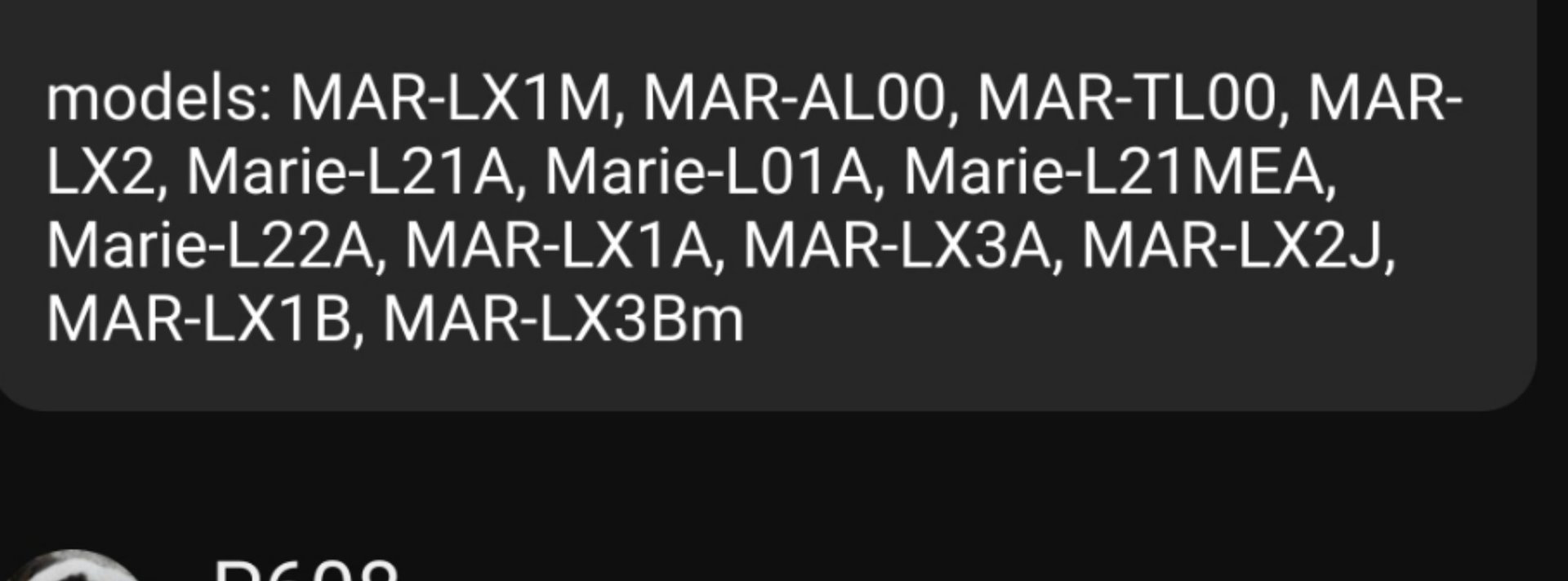Open the sender's profile picture below the message
Screen dimensions: 1568x581
[x=75, y=569]
